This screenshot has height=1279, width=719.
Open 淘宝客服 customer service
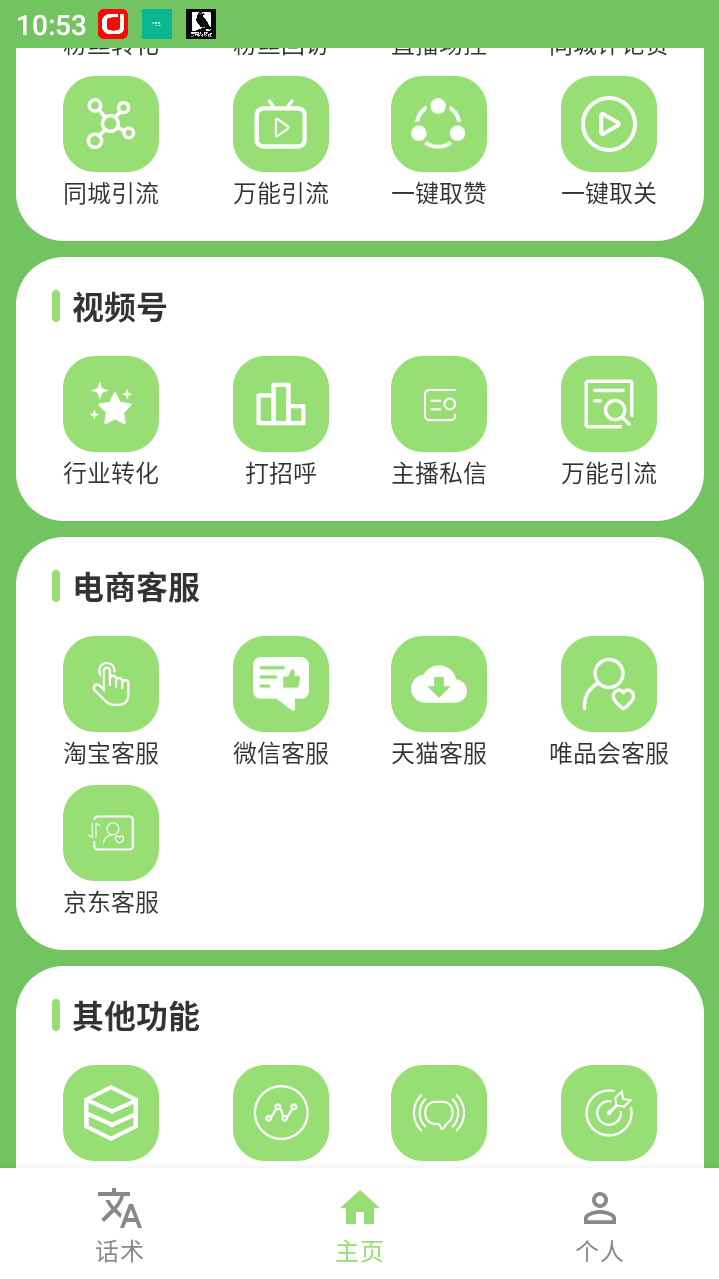(x=111, y=684)
